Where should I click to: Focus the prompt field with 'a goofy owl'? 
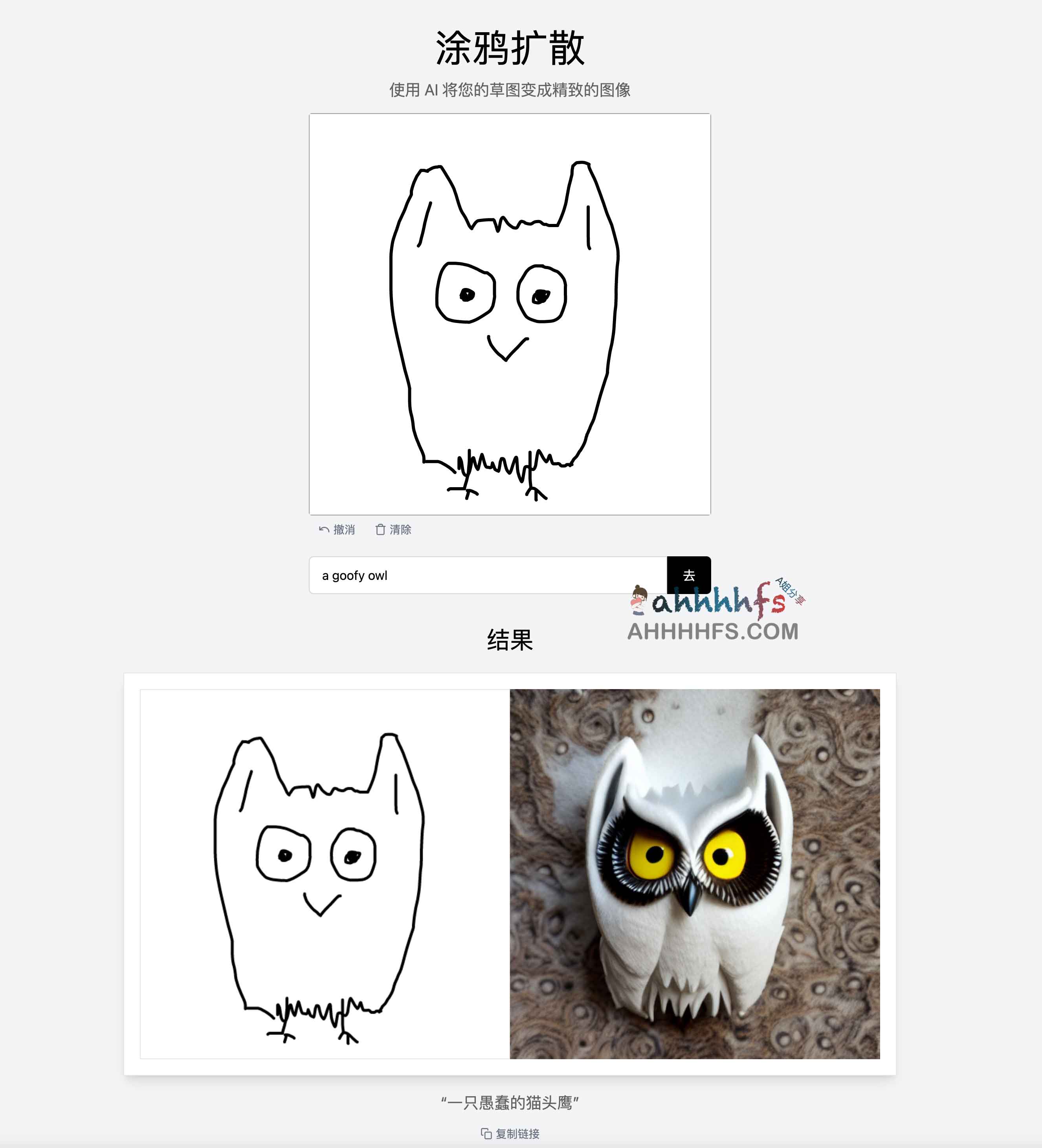(x=487, y=575)
